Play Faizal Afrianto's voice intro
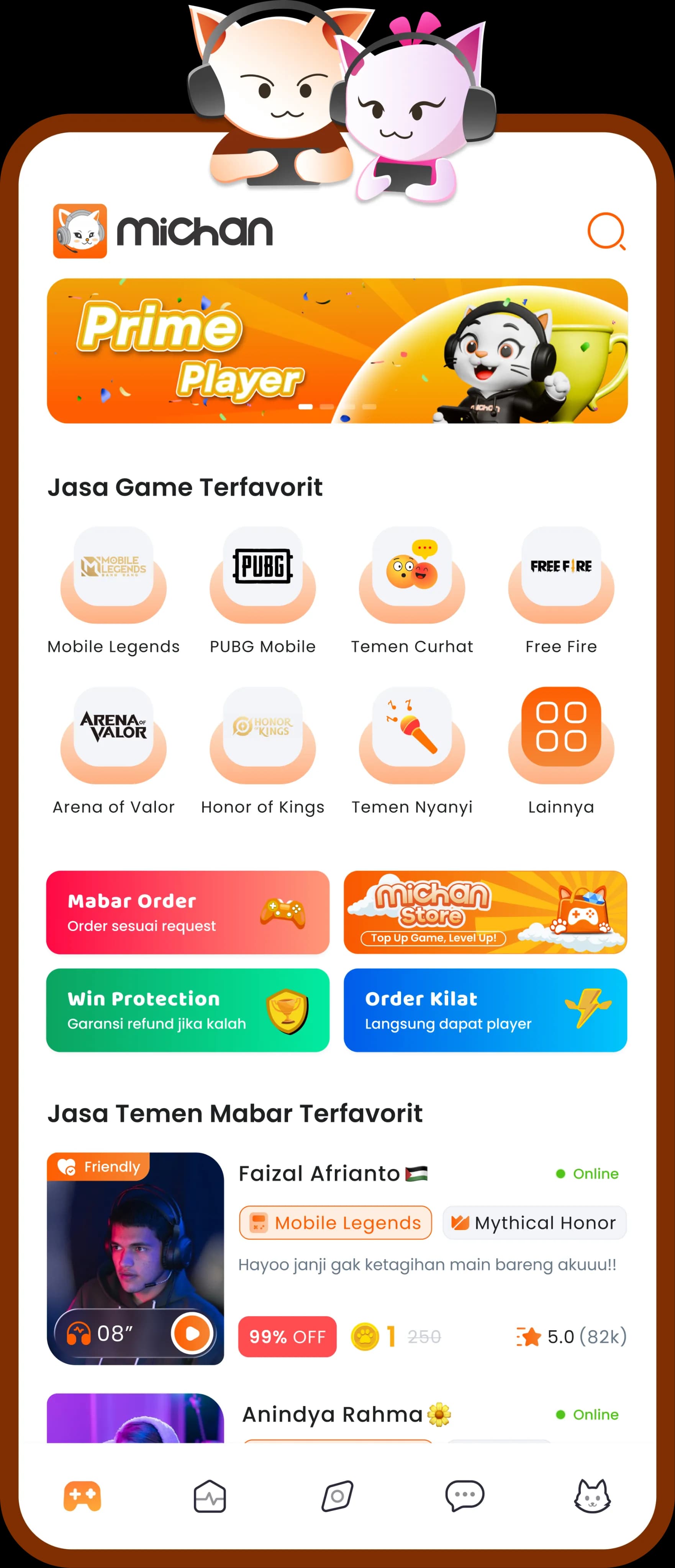675x1568 pixels. [192, 1334]
